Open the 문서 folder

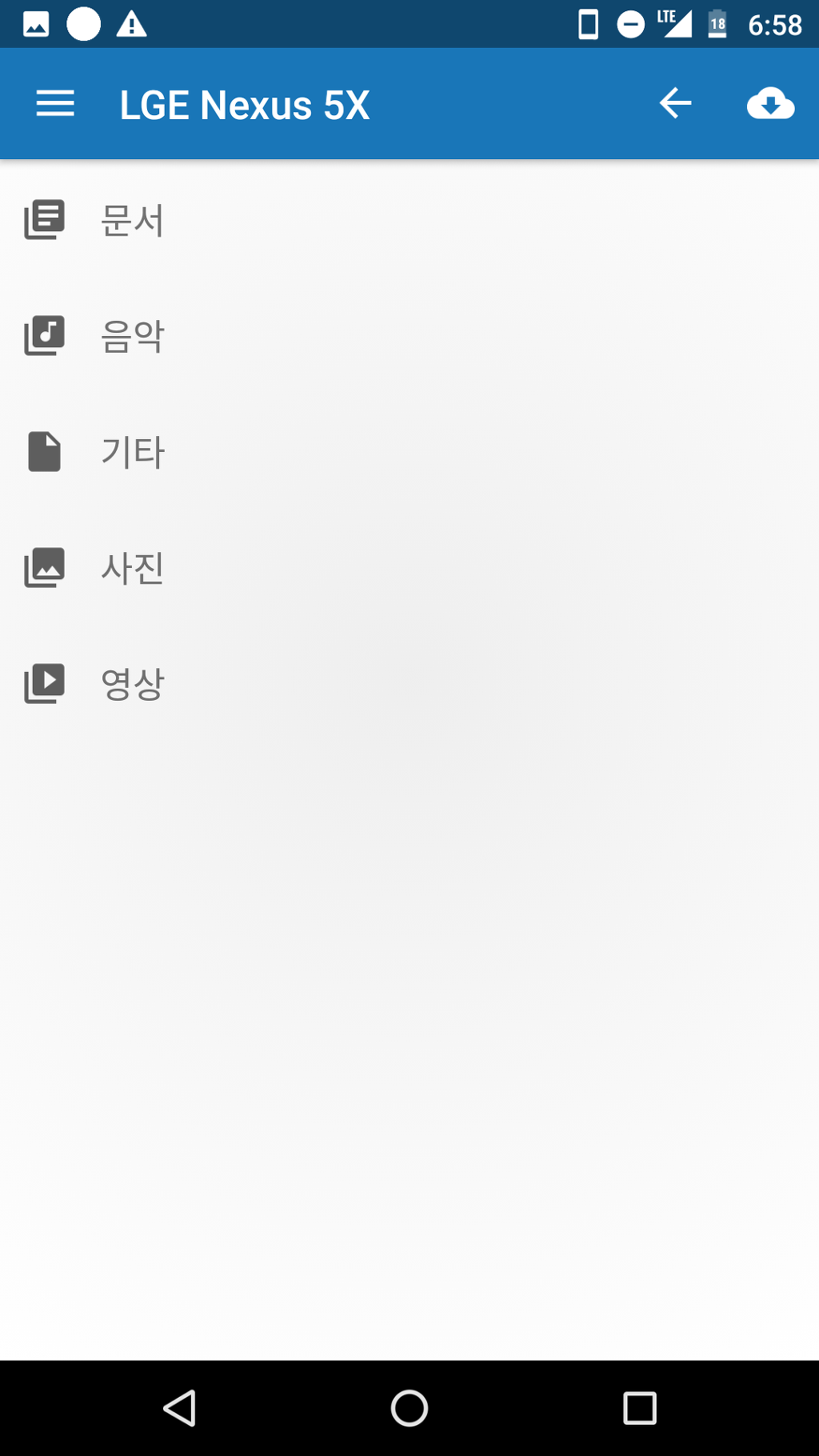coord(409,220)
